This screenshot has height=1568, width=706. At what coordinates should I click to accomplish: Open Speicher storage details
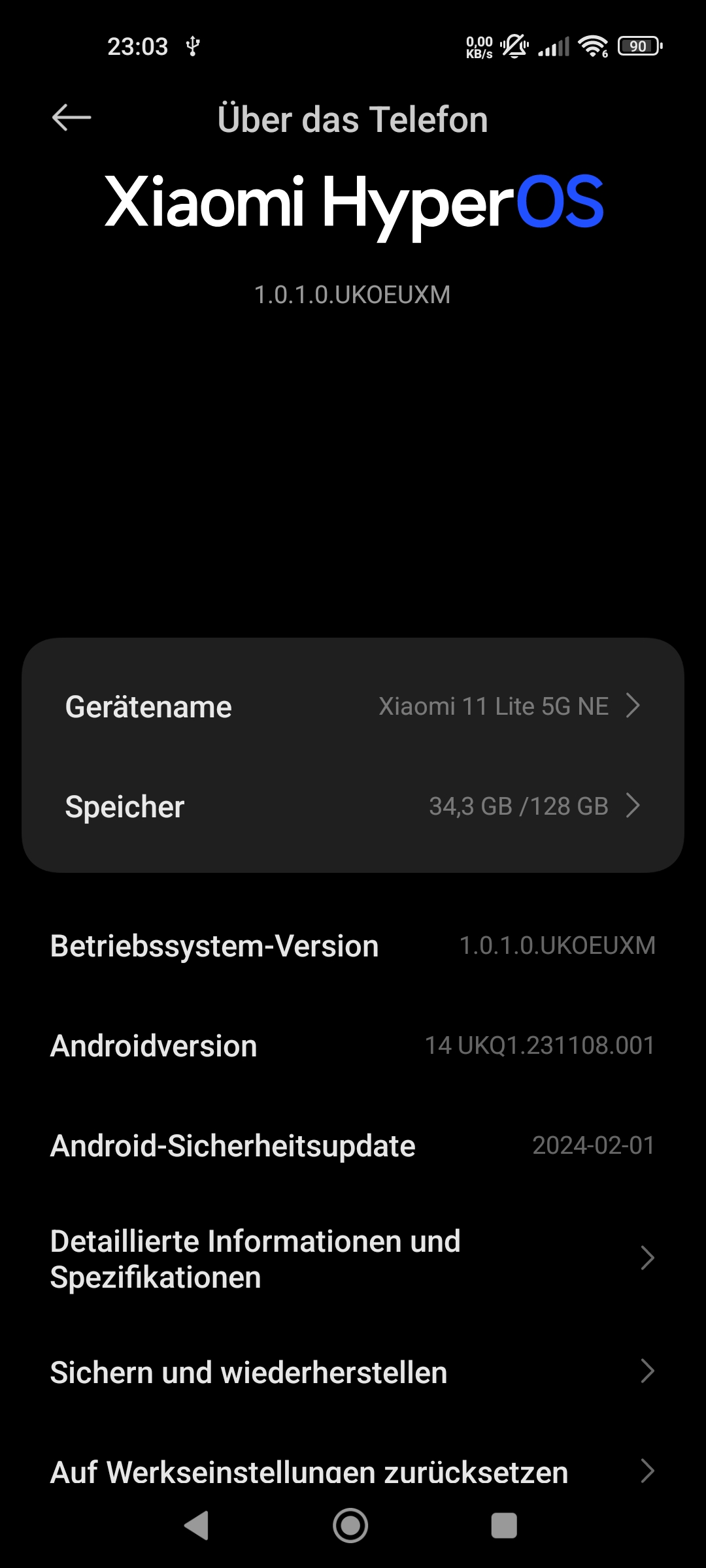point(353,806)
